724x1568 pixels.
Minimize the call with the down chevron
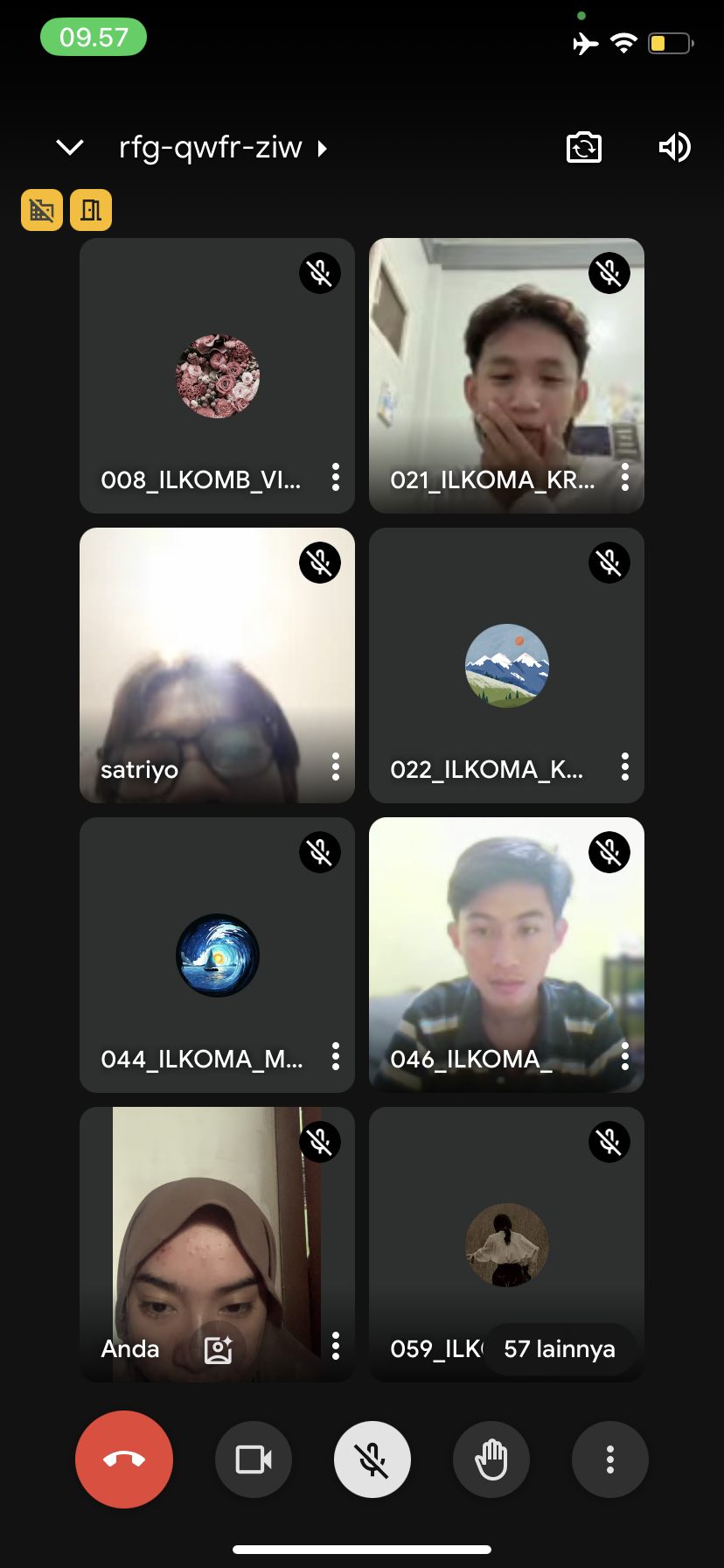pyautogui.click(x=70, y=147)
